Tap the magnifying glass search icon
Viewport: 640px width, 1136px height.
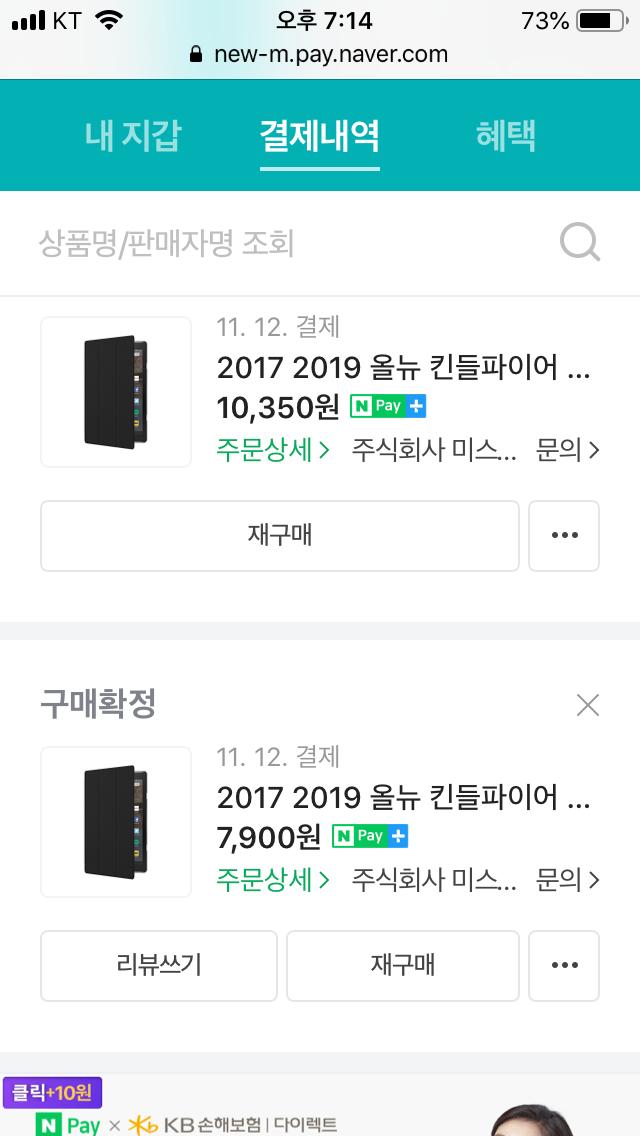[x=580, y=242]
